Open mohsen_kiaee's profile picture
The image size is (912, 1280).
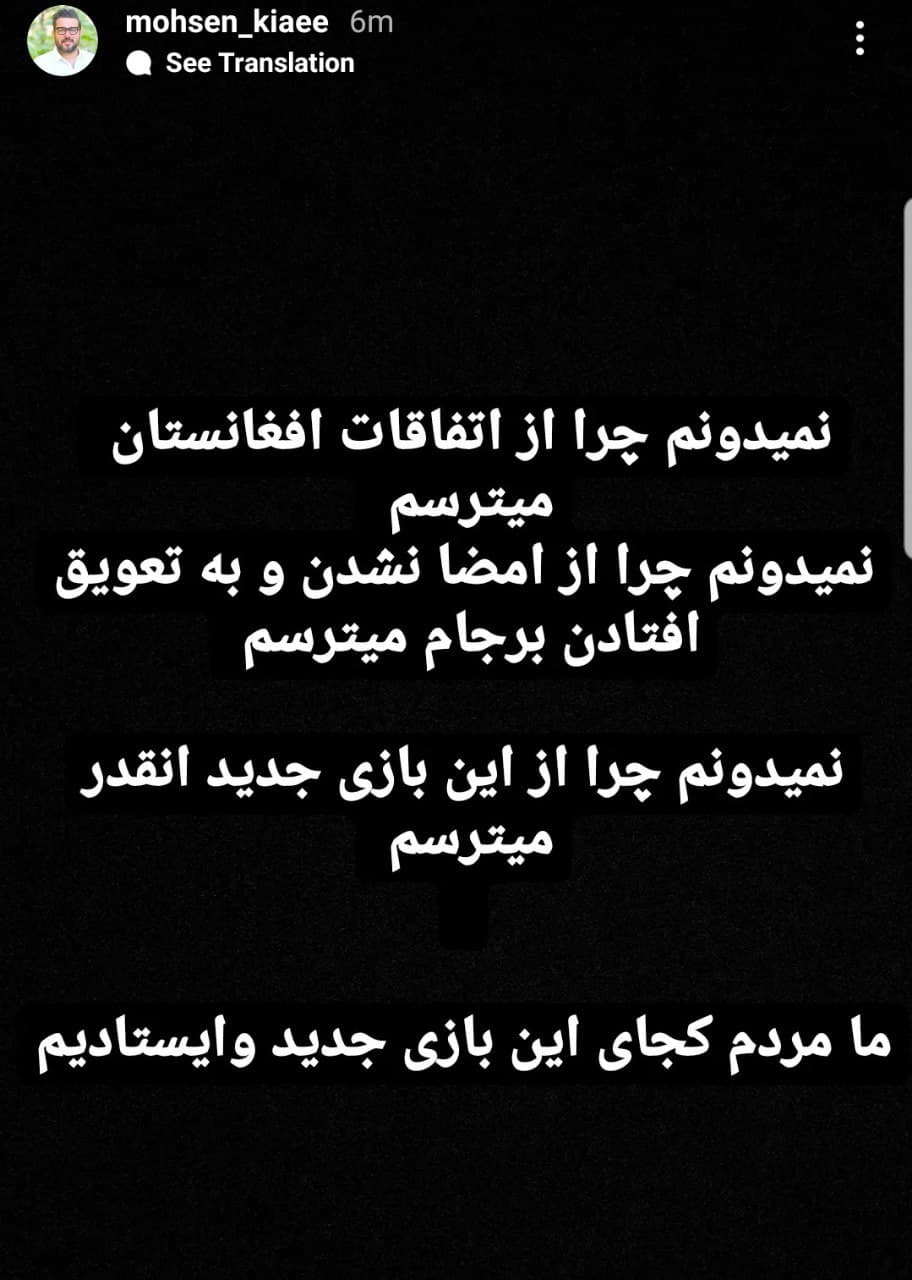click(x=62, y=41)
